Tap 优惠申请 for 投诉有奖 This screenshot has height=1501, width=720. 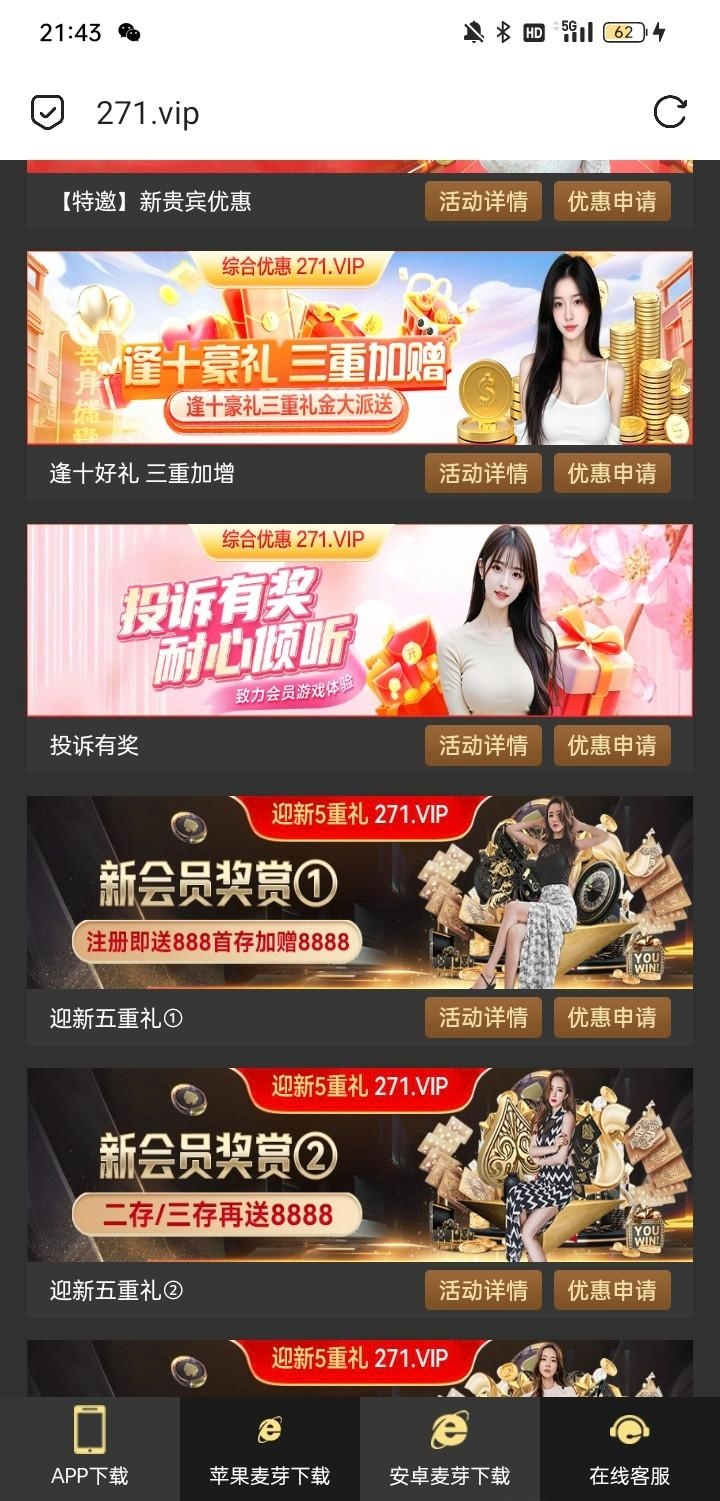(x=612, y=745)
